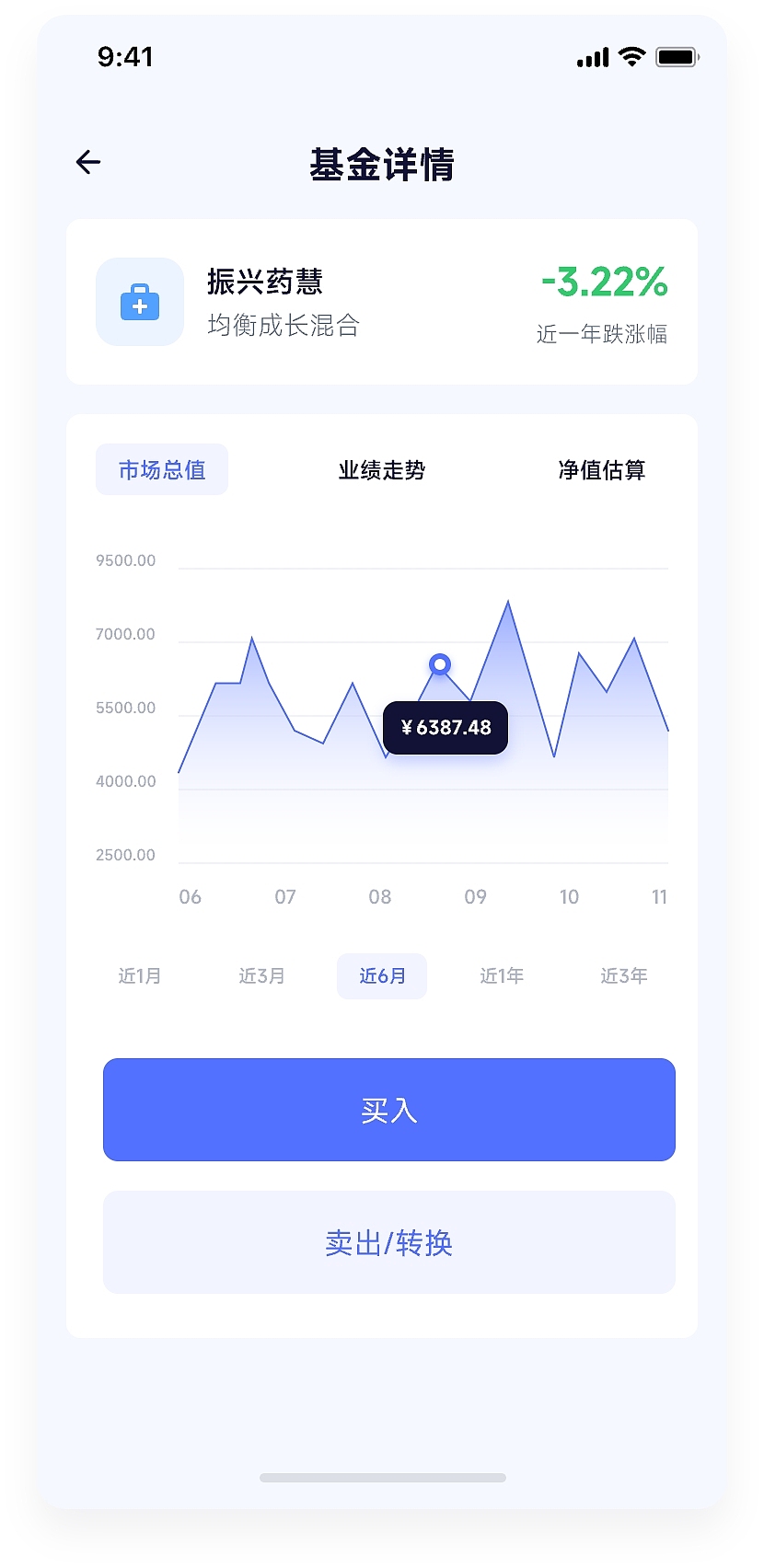This screenshot has height=1568, width=764.
Task: Select the 近6月 time range
Action: tap(382, 976)
